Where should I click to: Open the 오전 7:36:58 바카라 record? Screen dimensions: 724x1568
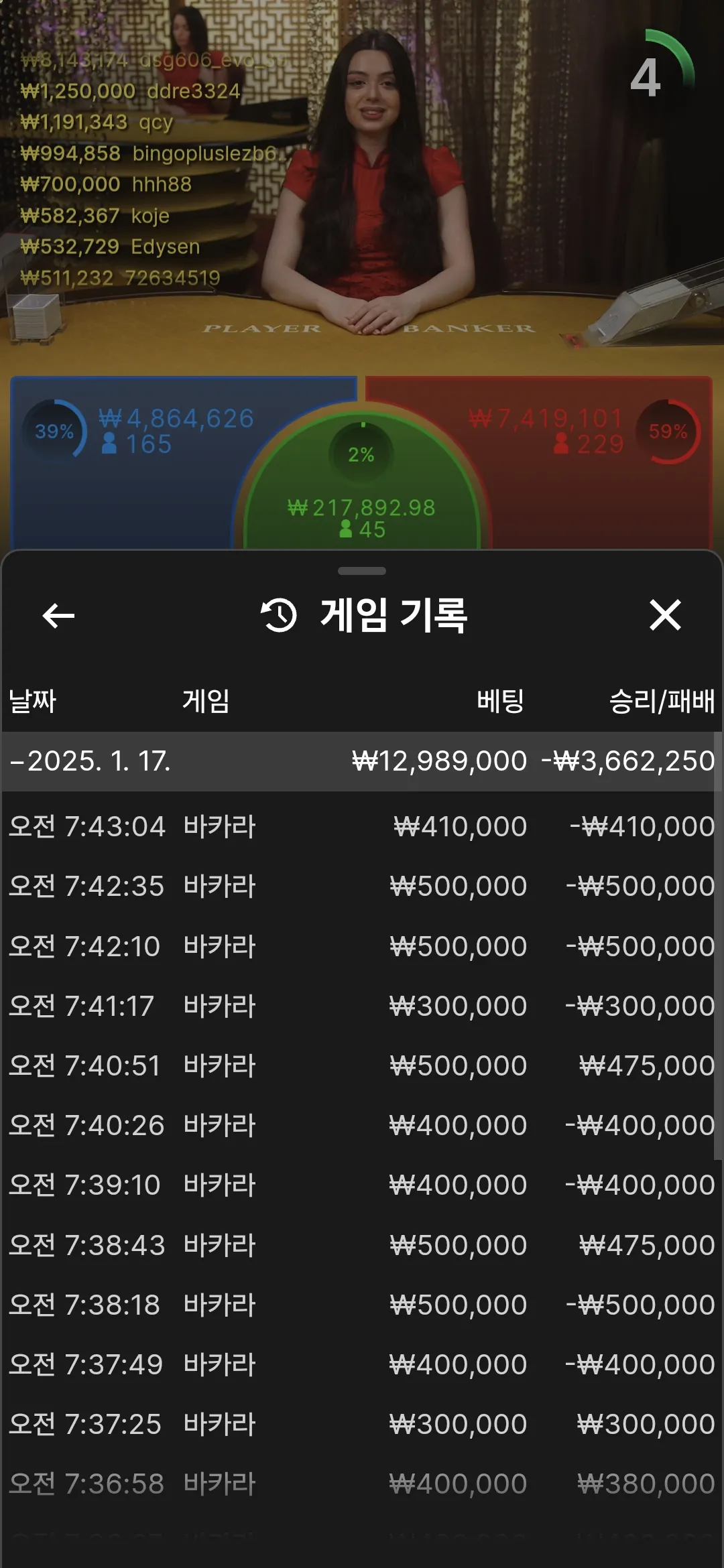tap(362, 1484)
